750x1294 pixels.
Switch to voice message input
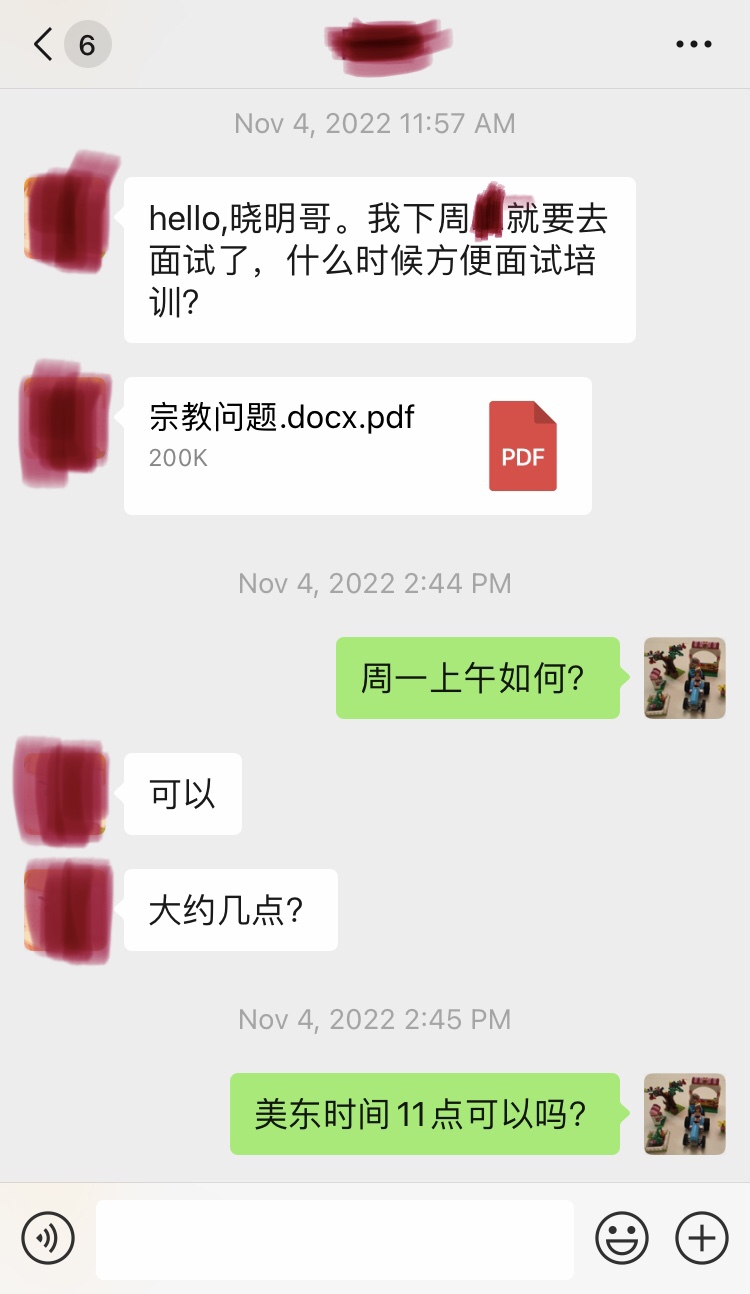[x=48, y=1239]
